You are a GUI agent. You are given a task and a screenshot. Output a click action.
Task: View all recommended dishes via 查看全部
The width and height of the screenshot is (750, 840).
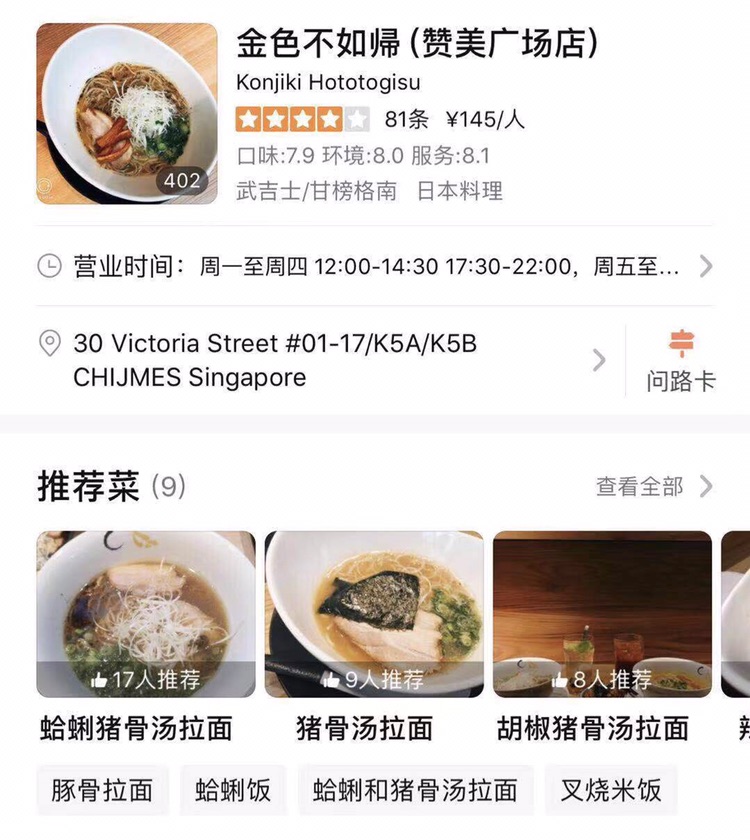click(654, 487)
